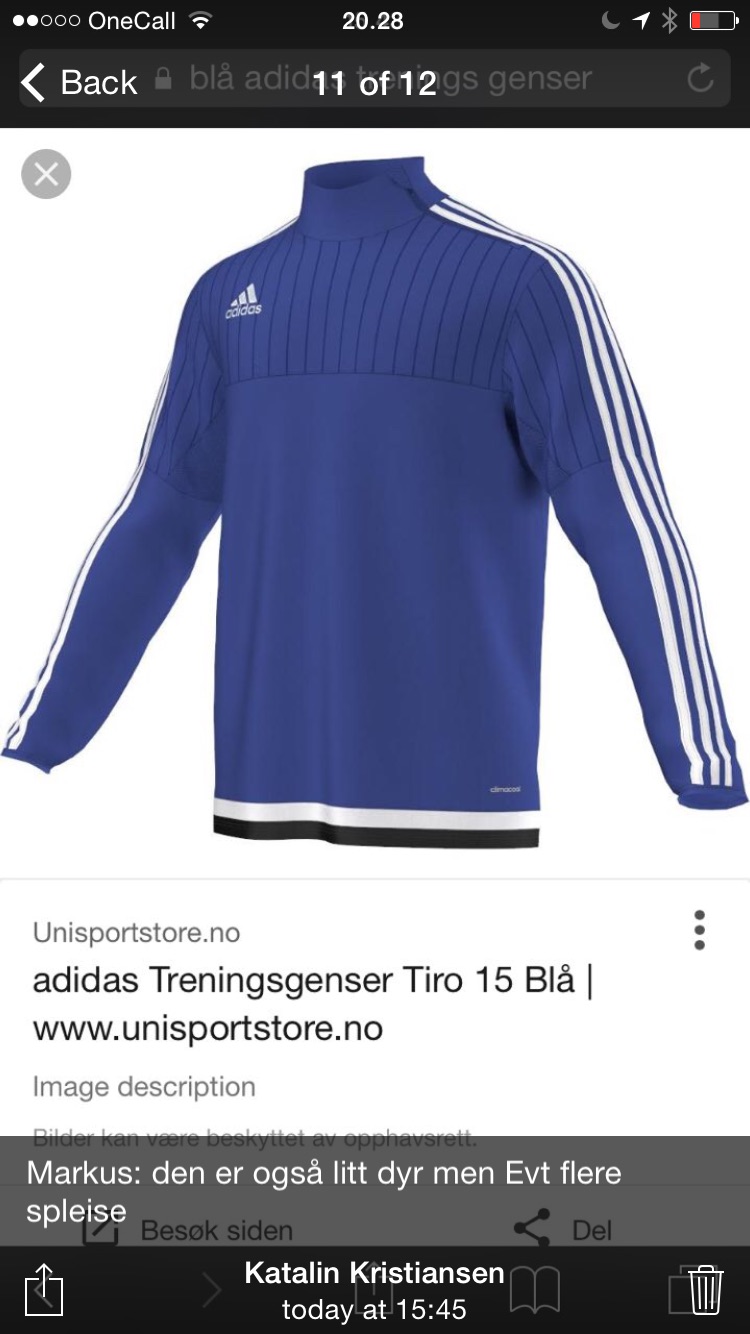Open the three-dot overflow menu
The width and height of the screenshot is (750, 1334).
[x=699, y=930]
